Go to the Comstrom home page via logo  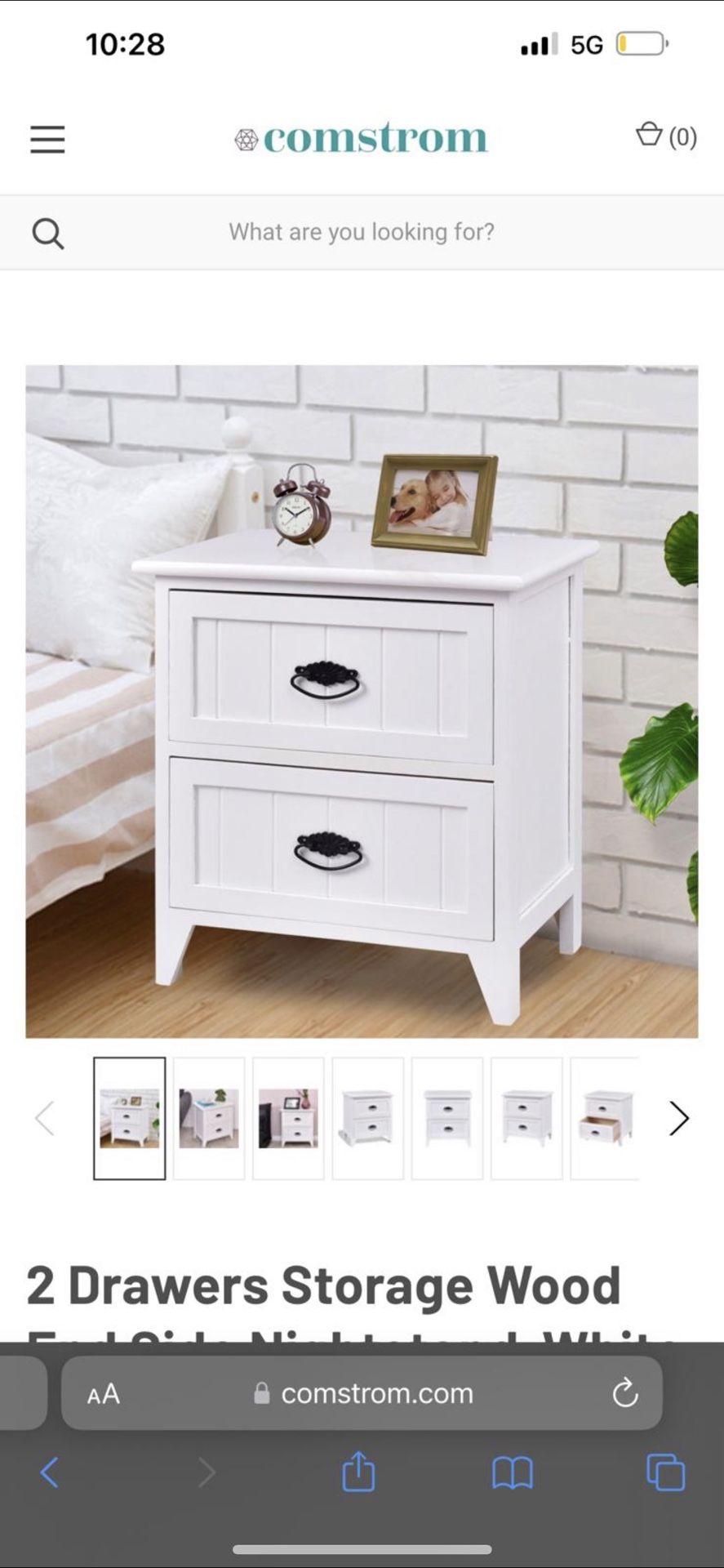362,138
